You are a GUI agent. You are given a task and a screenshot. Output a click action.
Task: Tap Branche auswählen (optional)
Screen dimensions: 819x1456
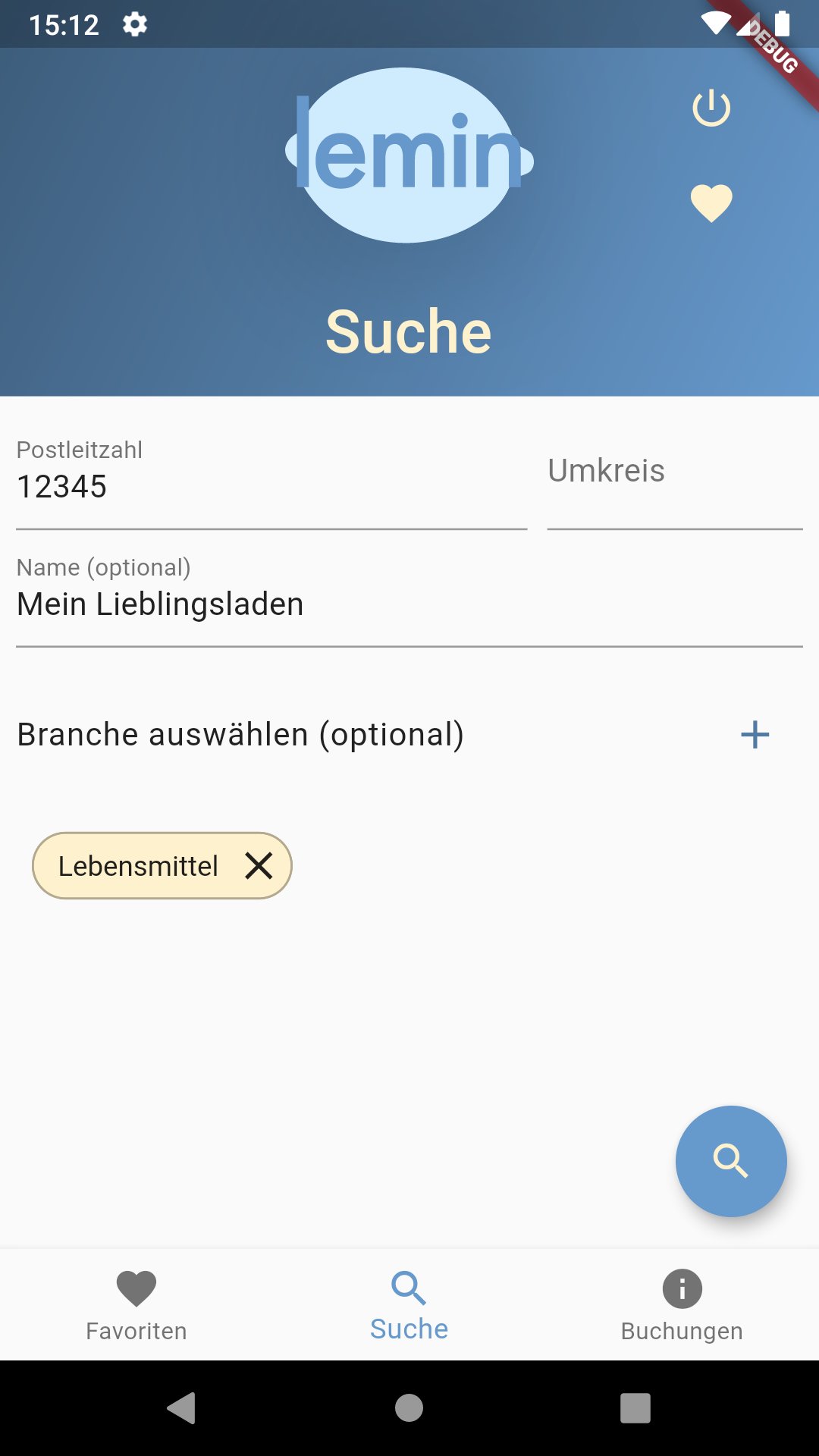point(240,734)
